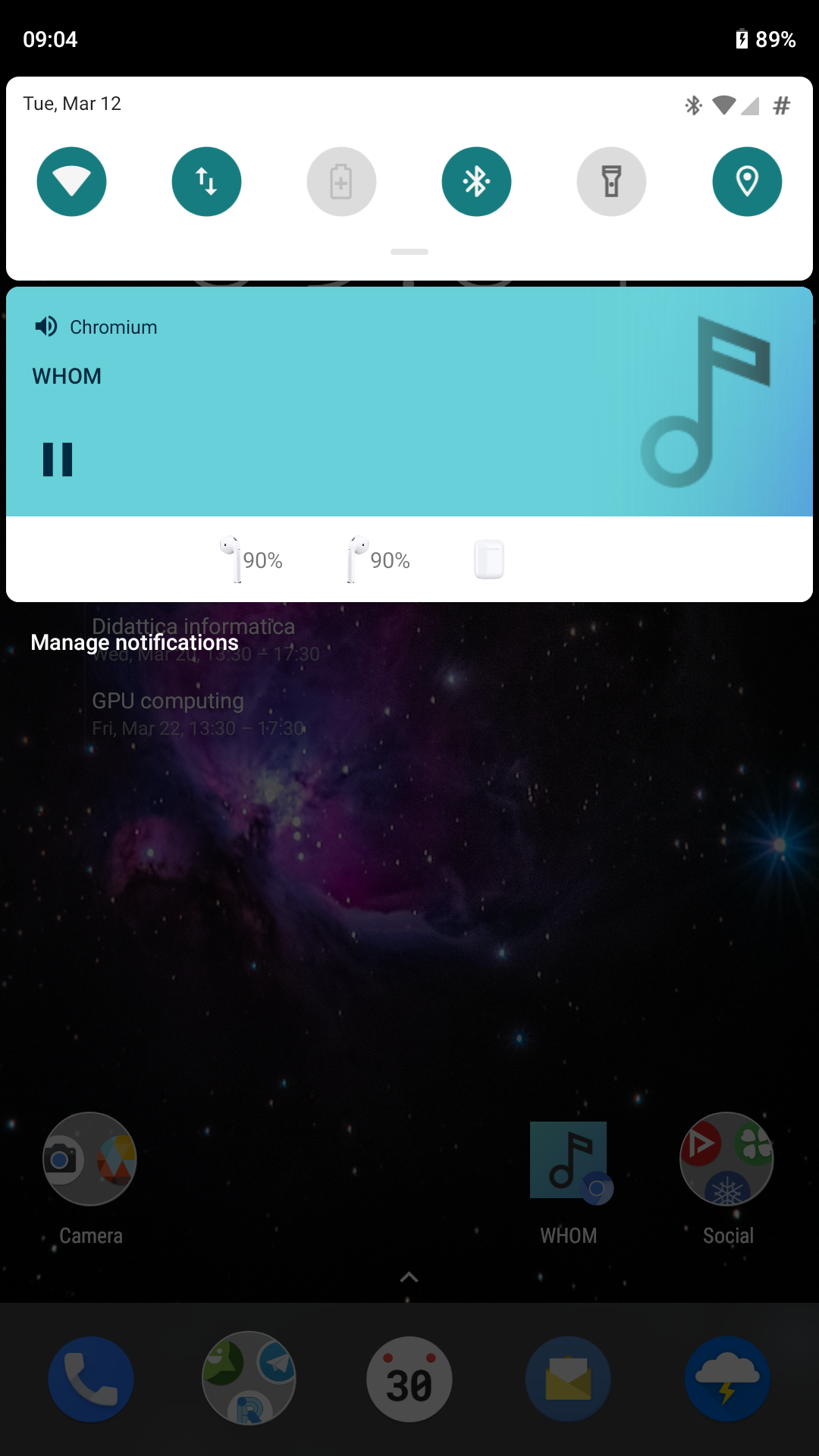Turn off mobile data
Screen dimensions: 819x1456
(207, 182)
